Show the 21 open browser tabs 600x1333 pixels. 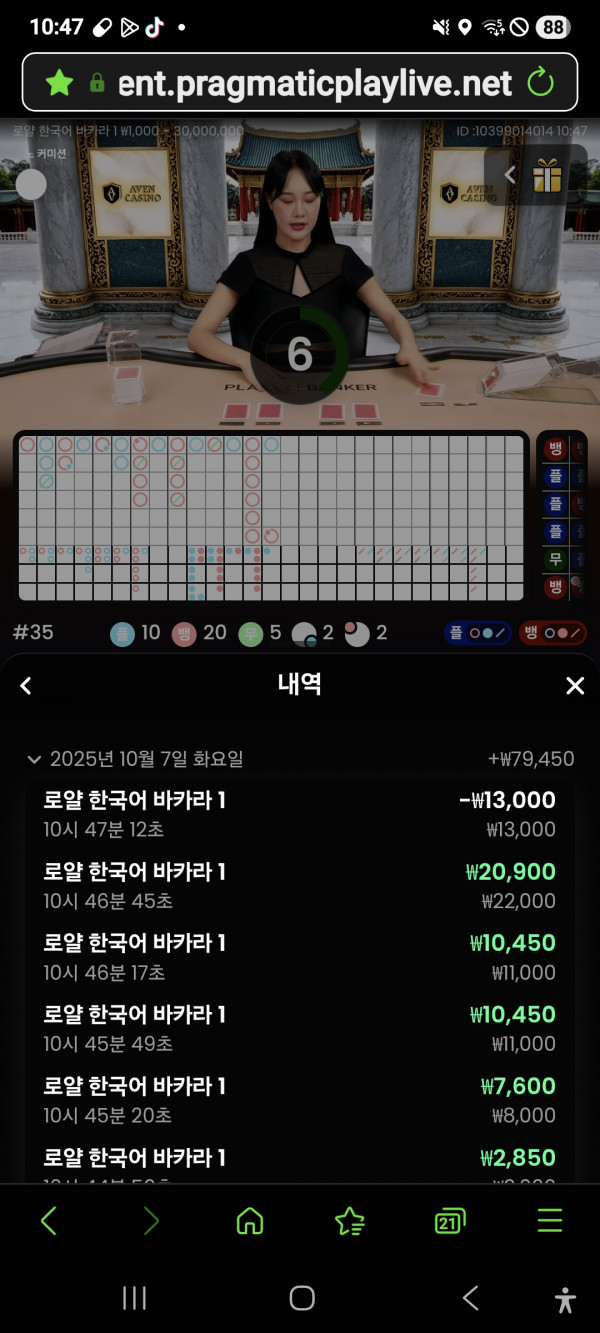tap(449, 1221)
